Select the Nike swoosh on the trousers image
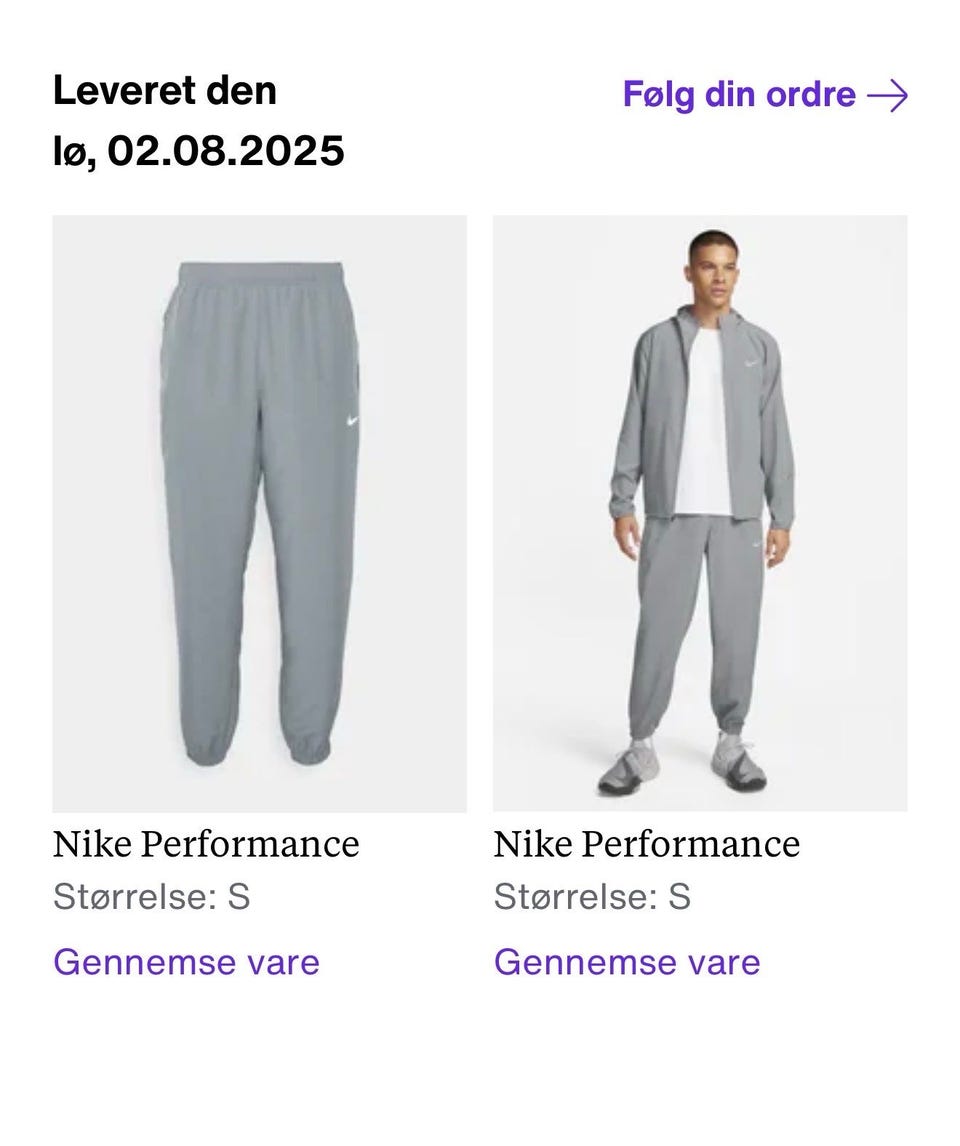960x1146 pixels. coord(350,421)
